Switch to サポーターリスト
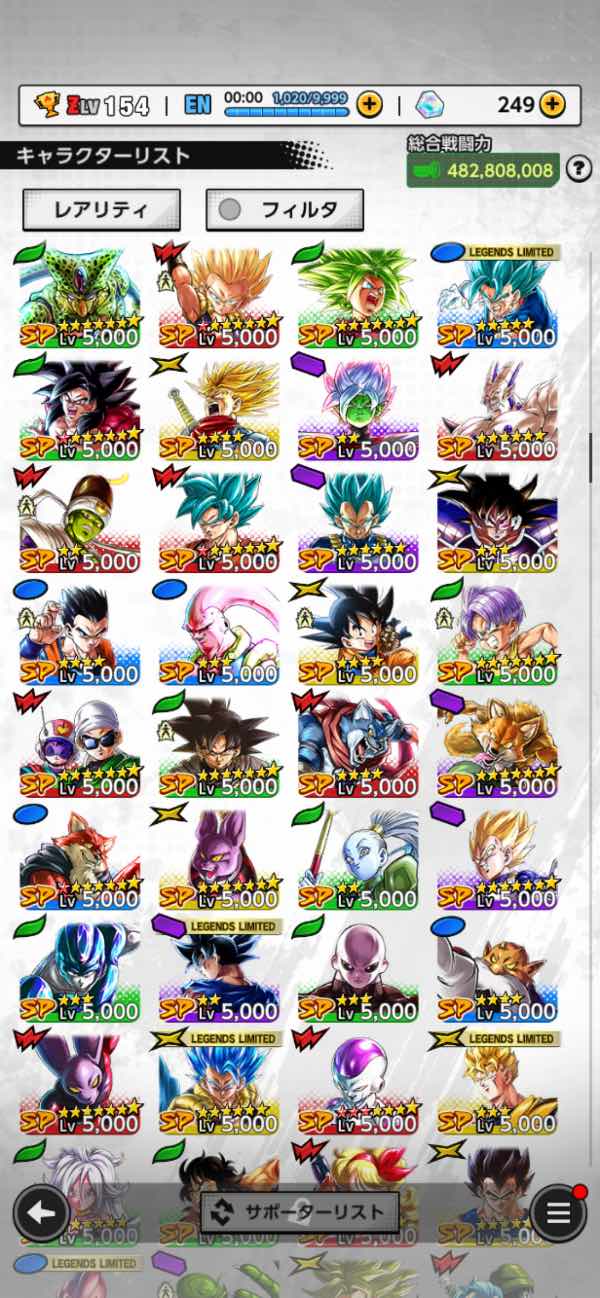The width and height of the screenshot is (600, 1298). tap(300, 1212)
